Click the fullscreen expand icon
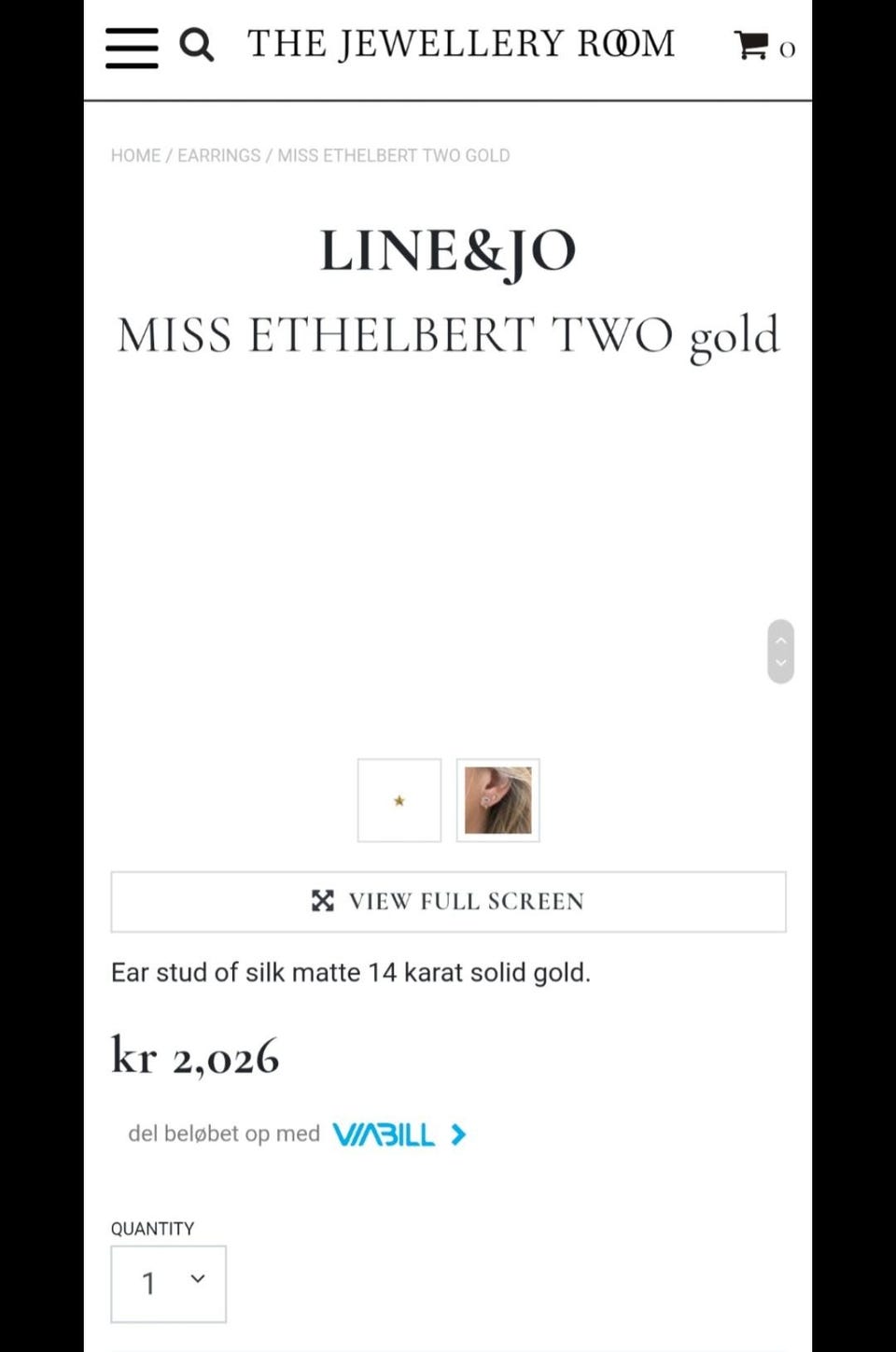The image size is (896, 1352). click(x=322, y=901)
